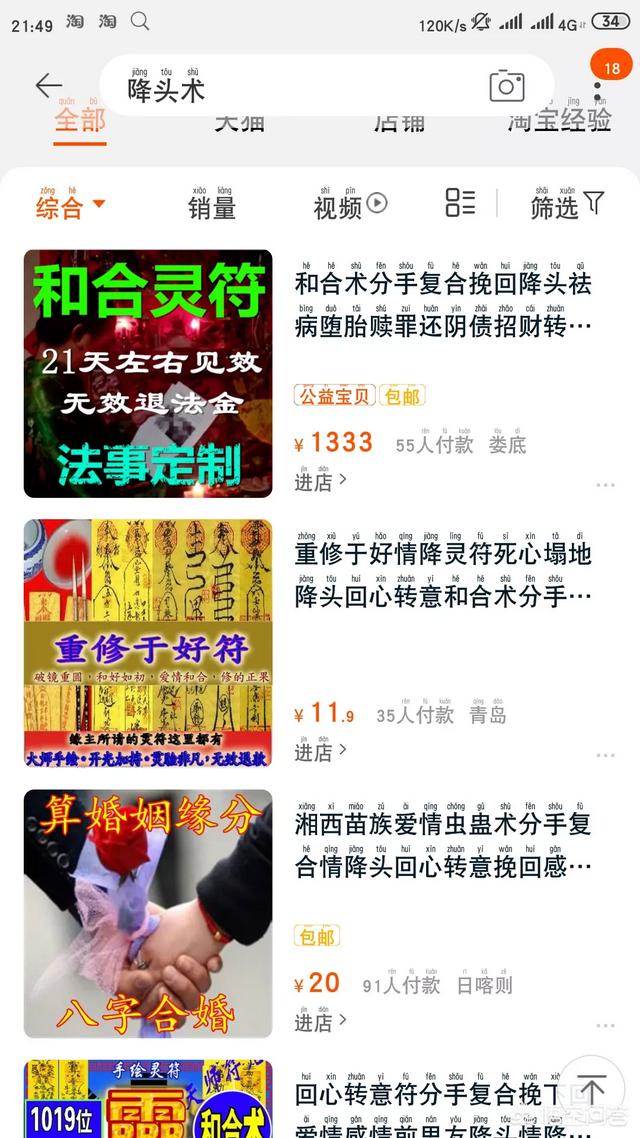Screen dimensions: 640x1138
Task: Open the 算婚姻缘分 product listing
Action: click(148, 913)
